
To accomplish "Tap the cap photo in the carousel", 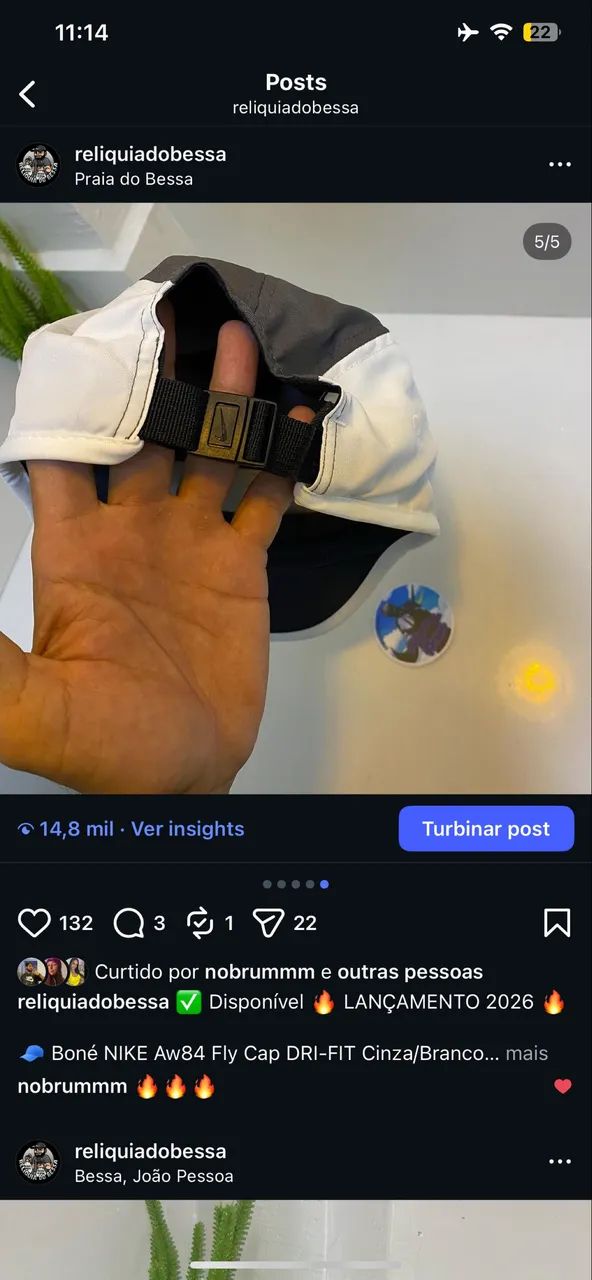I will point(296,499).
